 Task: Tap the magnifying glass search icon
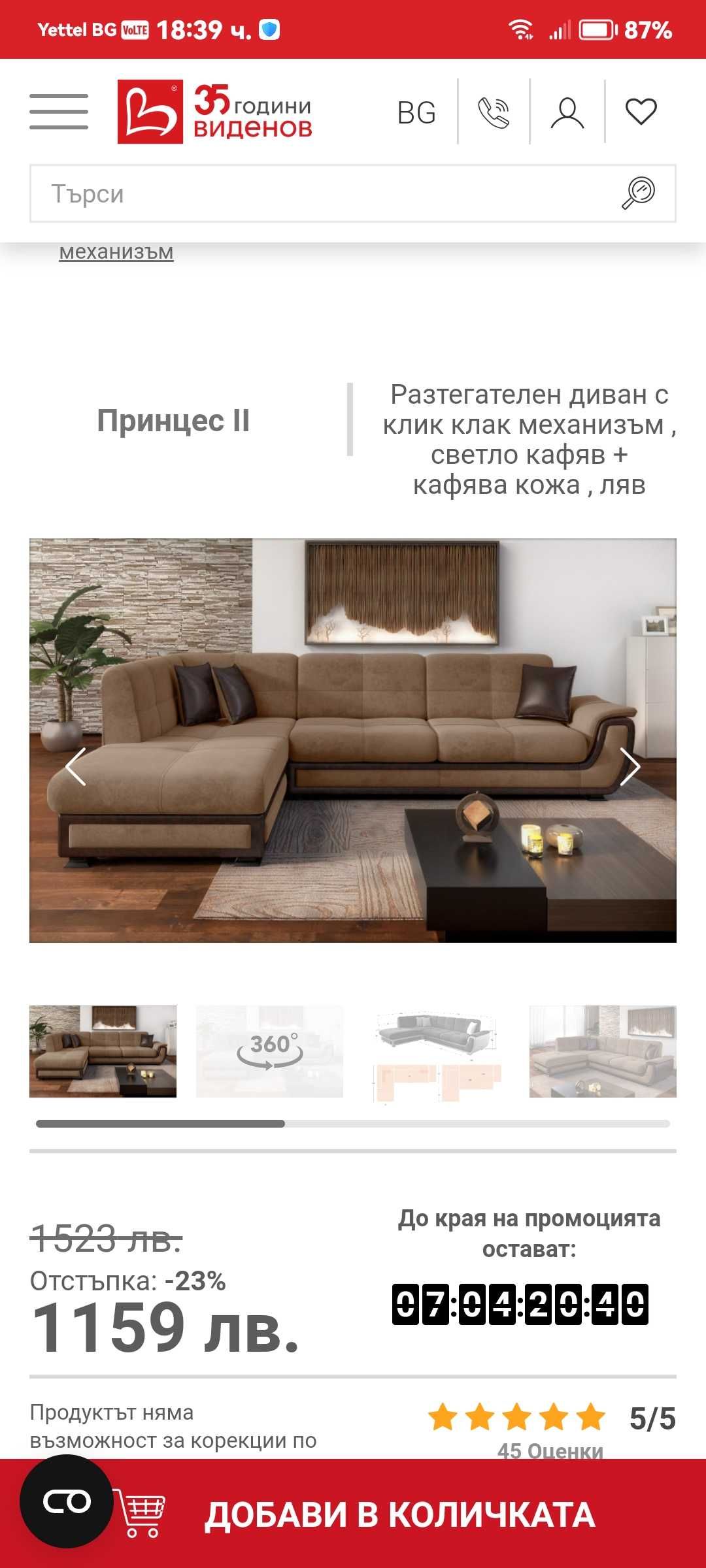pos(638,193)
